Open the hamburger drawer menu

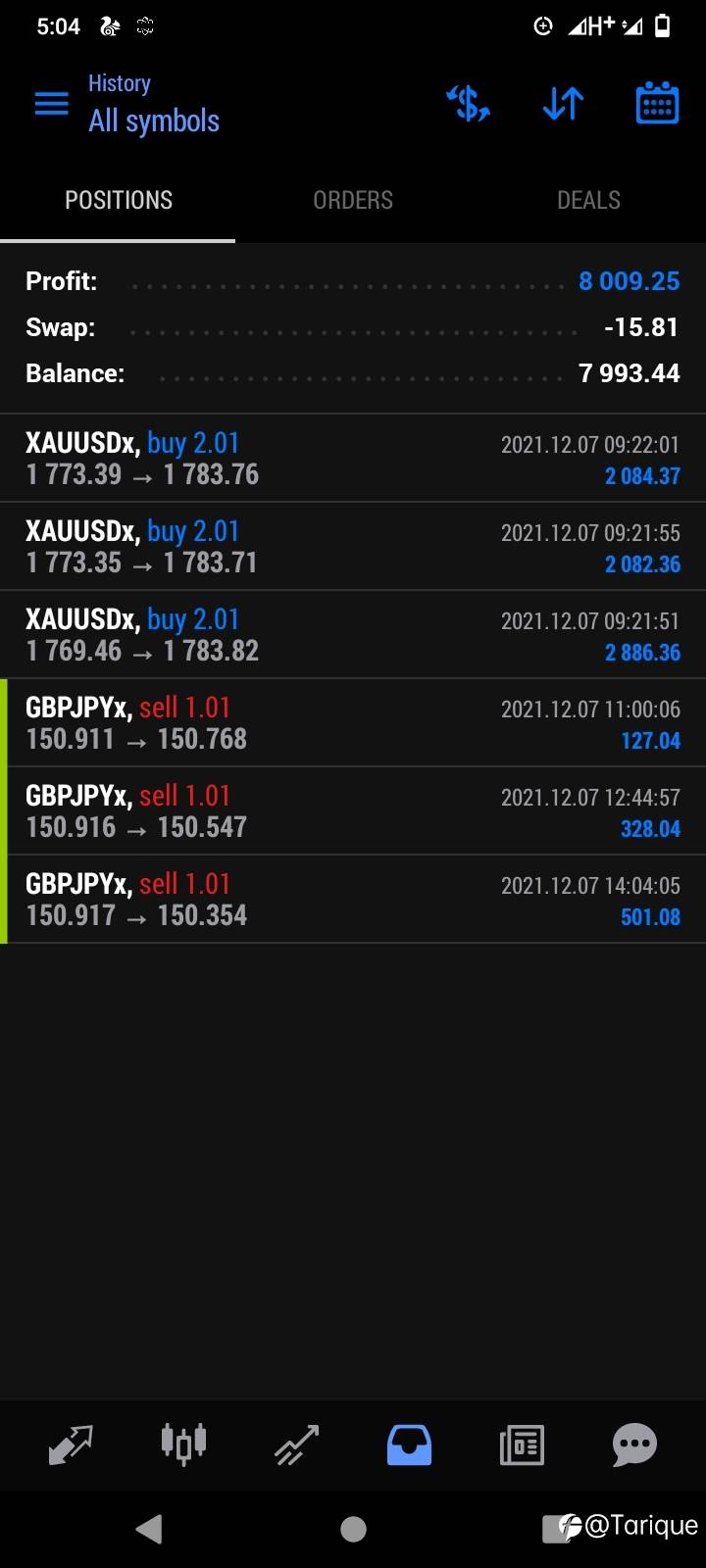coord(51,103)
